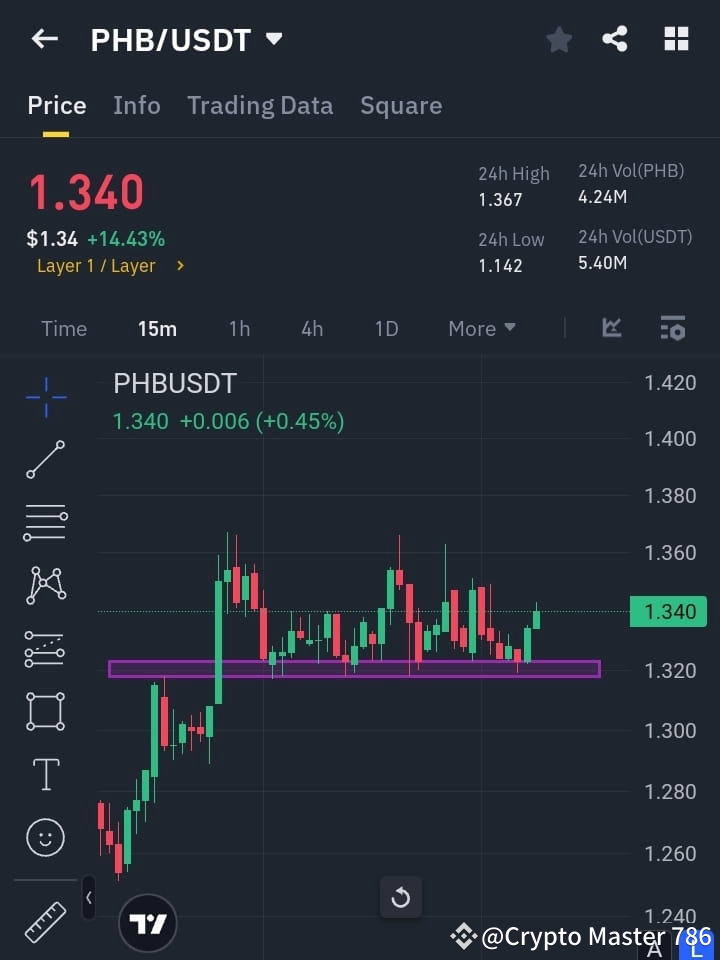This screenshot has height=960, width=720.
Task: Open the XABCD pattern tool
Action: 45,585
